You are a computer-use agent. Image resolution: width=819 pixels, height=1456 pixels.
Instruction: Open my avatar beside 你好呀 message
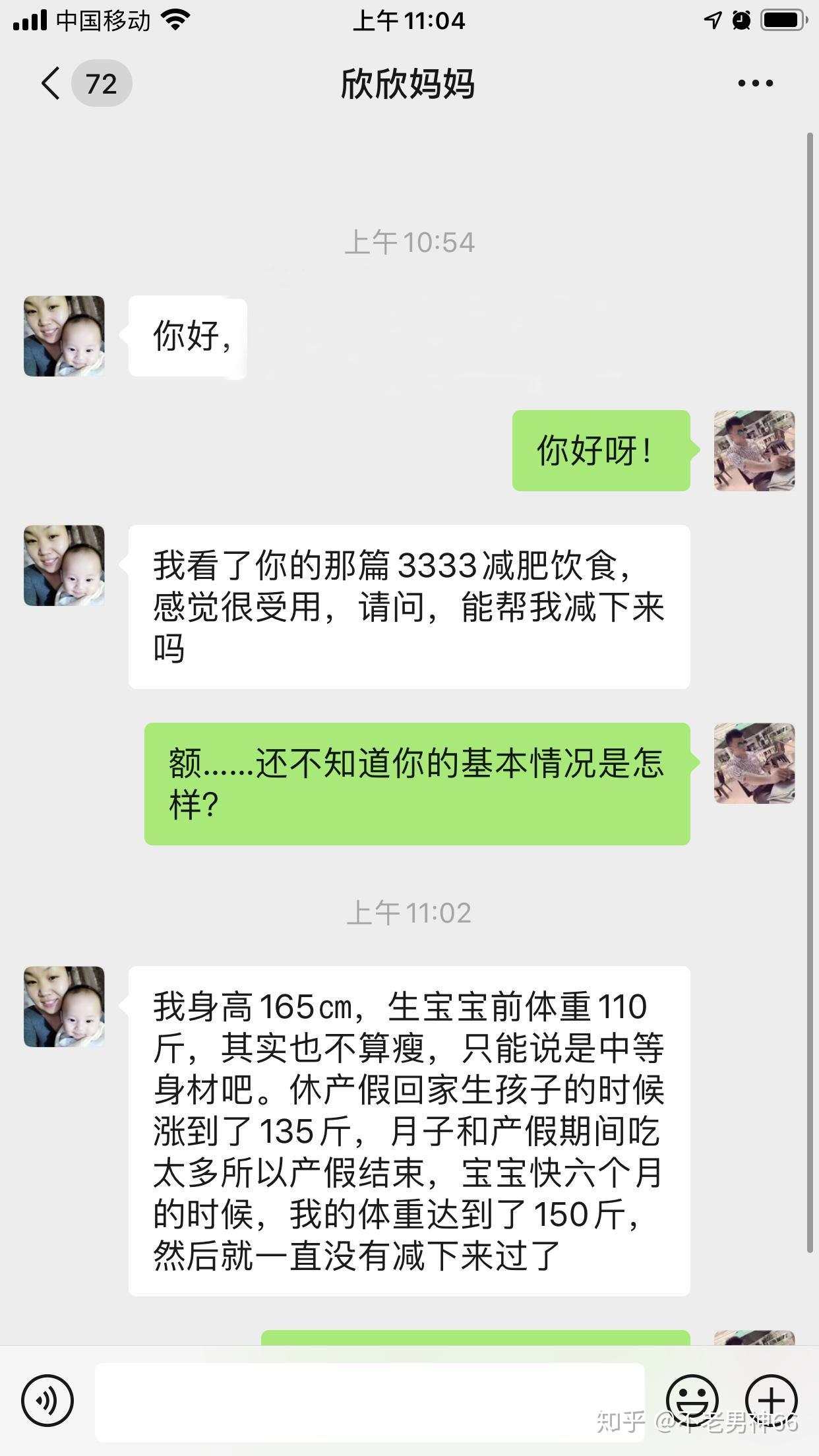(754, 451)
